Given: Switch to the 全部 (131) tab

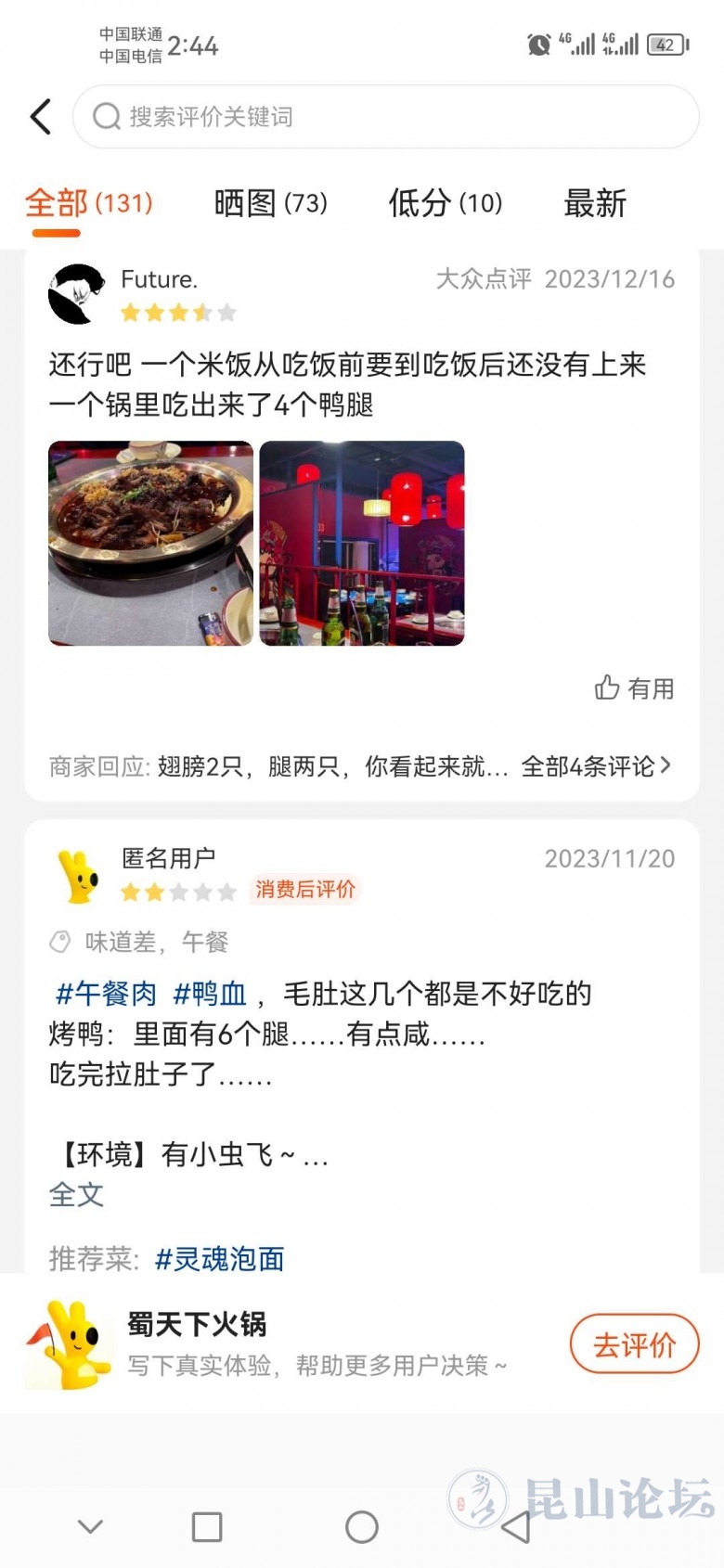Looking at the screenshot, I should click(88, 203).
